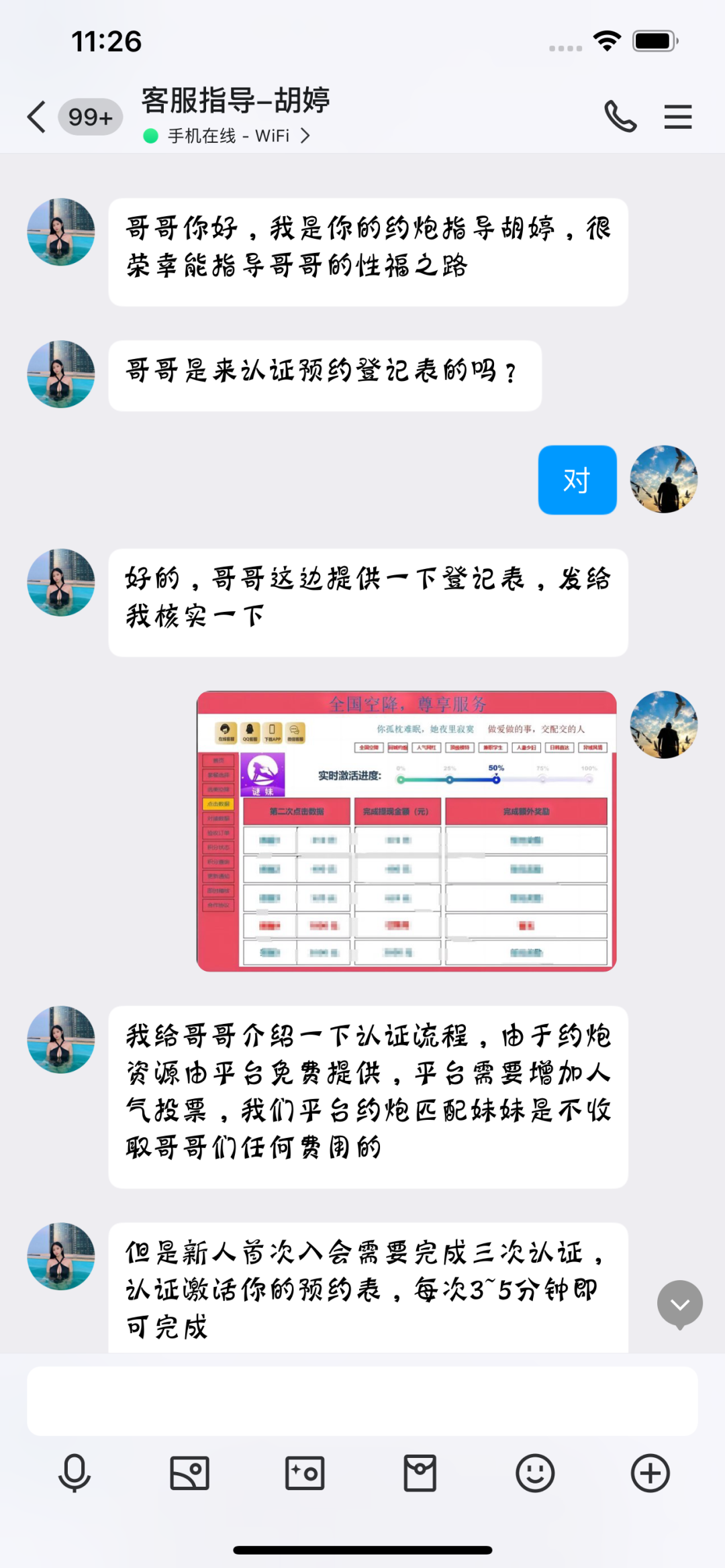725x1568 pixels.
Task: Focus the message input field
Action: pyautogui.click(x=362, y=1401)
